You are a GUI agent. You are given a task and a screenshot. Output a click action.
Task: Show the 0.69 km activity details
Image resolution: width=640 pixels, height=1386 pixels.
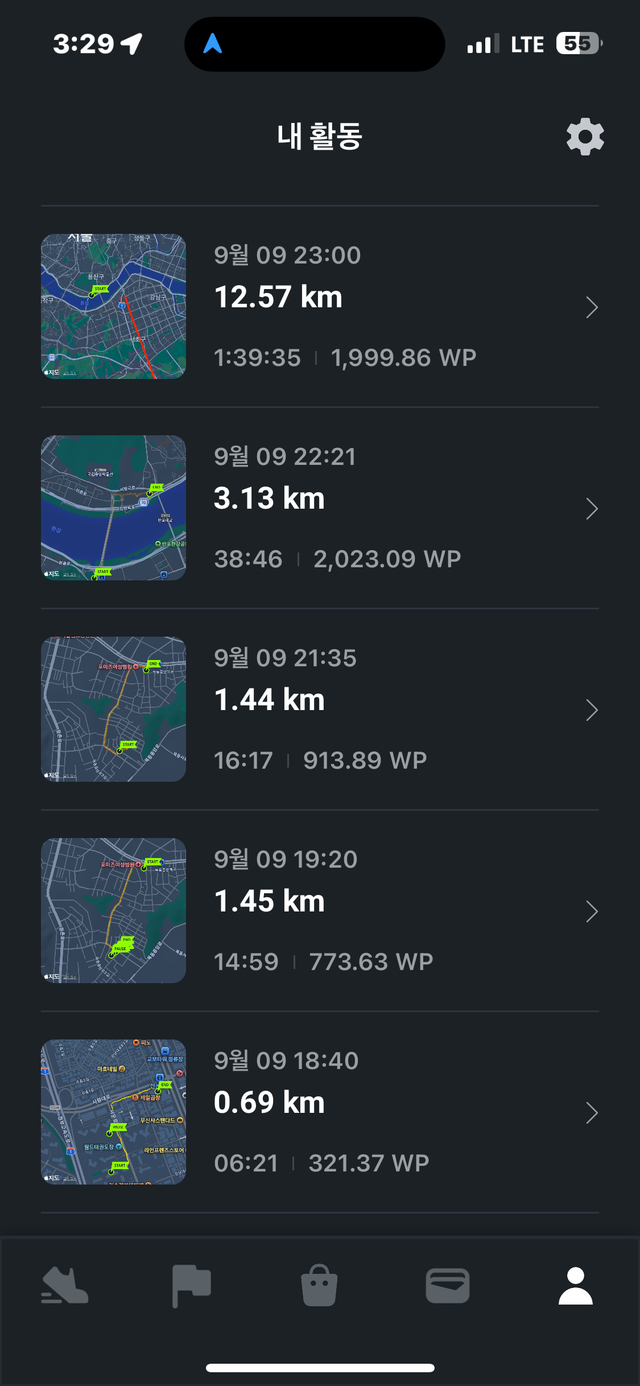point(320,1112)
